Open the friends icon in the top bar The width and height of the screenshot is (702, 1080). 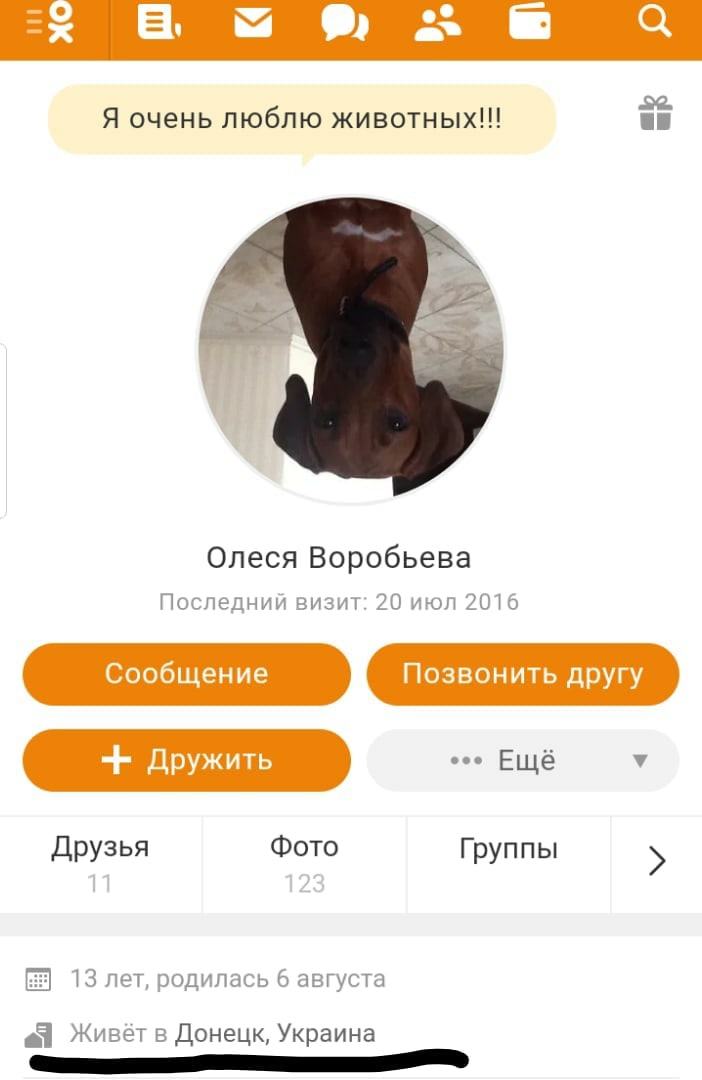[x=437, y=23]
